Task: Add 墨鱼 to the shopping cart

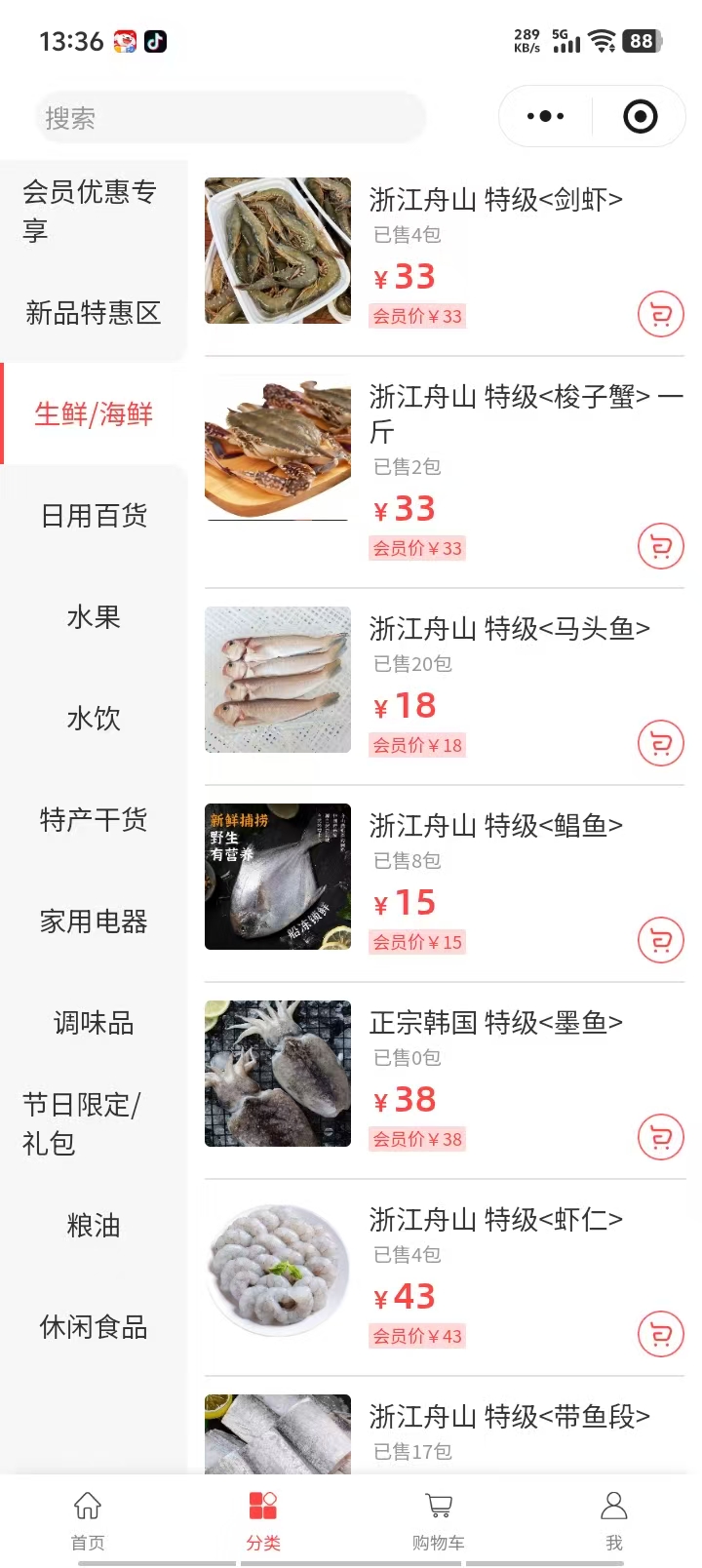Action: 660,1138
